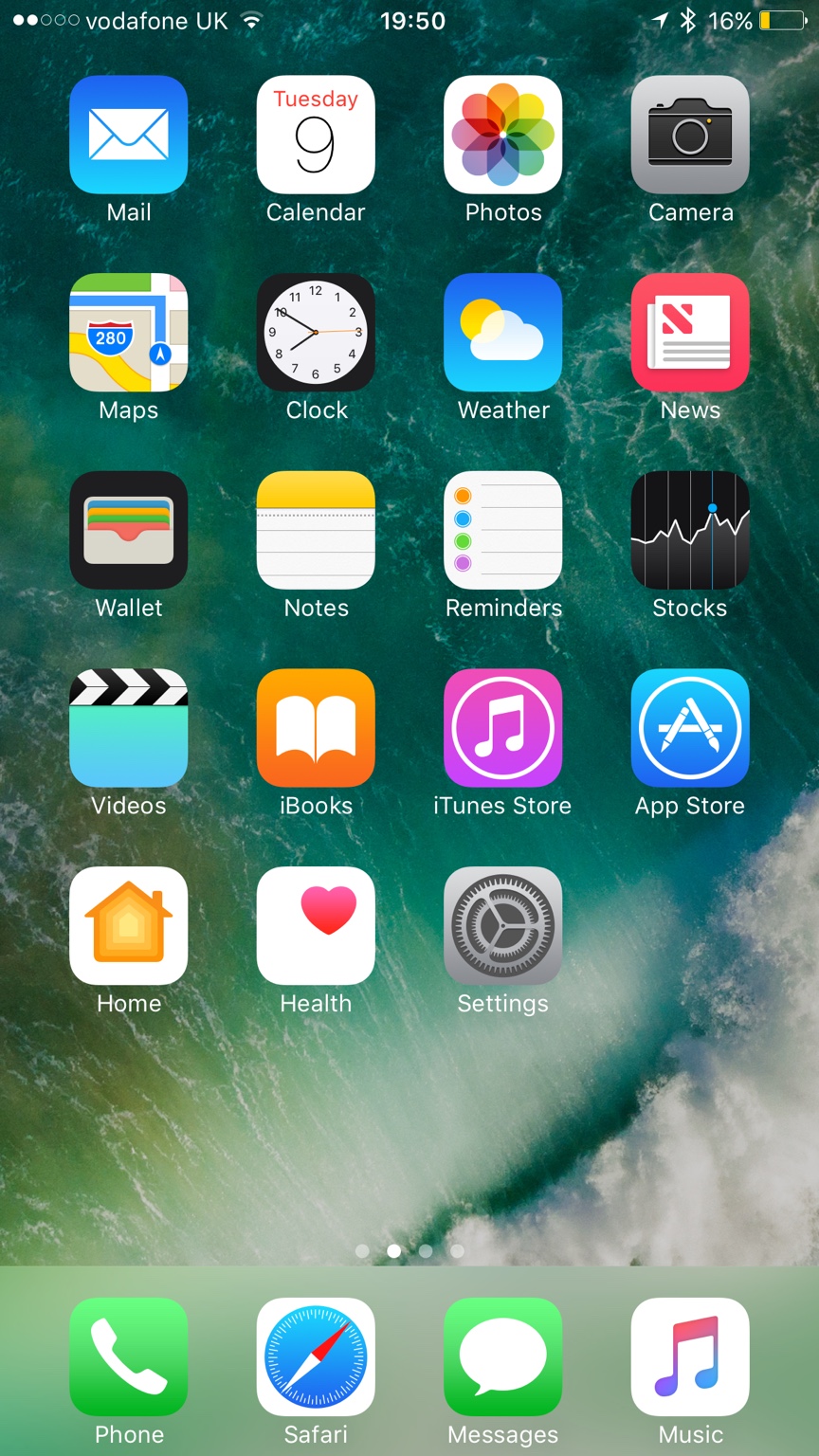Open the News app
819x1456 pixels.
point(690,333)
